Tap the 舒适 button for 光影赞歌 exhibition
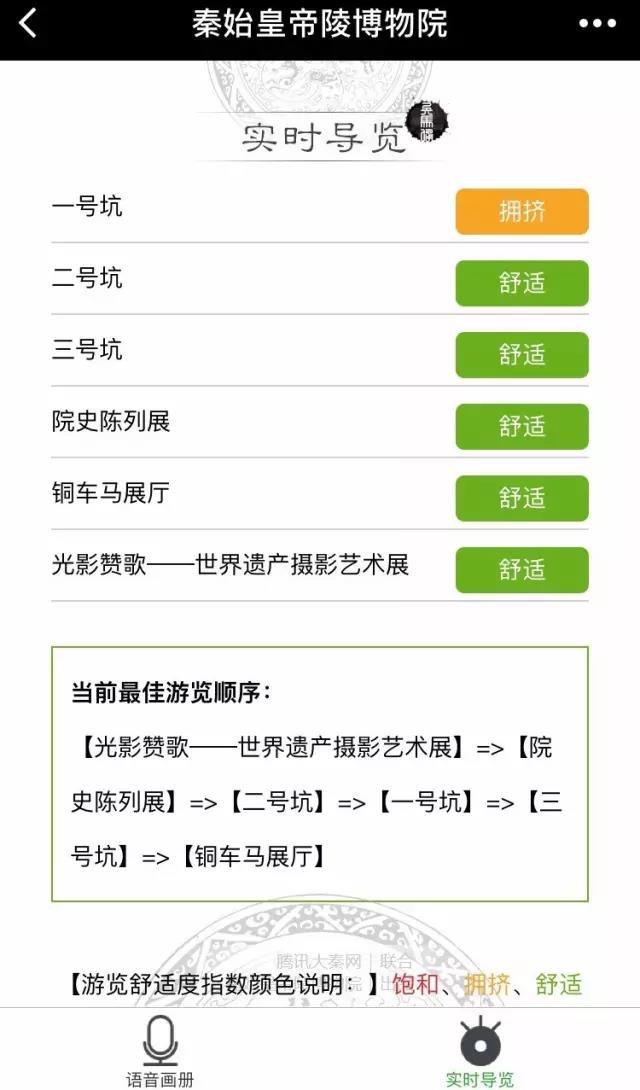 522,570
